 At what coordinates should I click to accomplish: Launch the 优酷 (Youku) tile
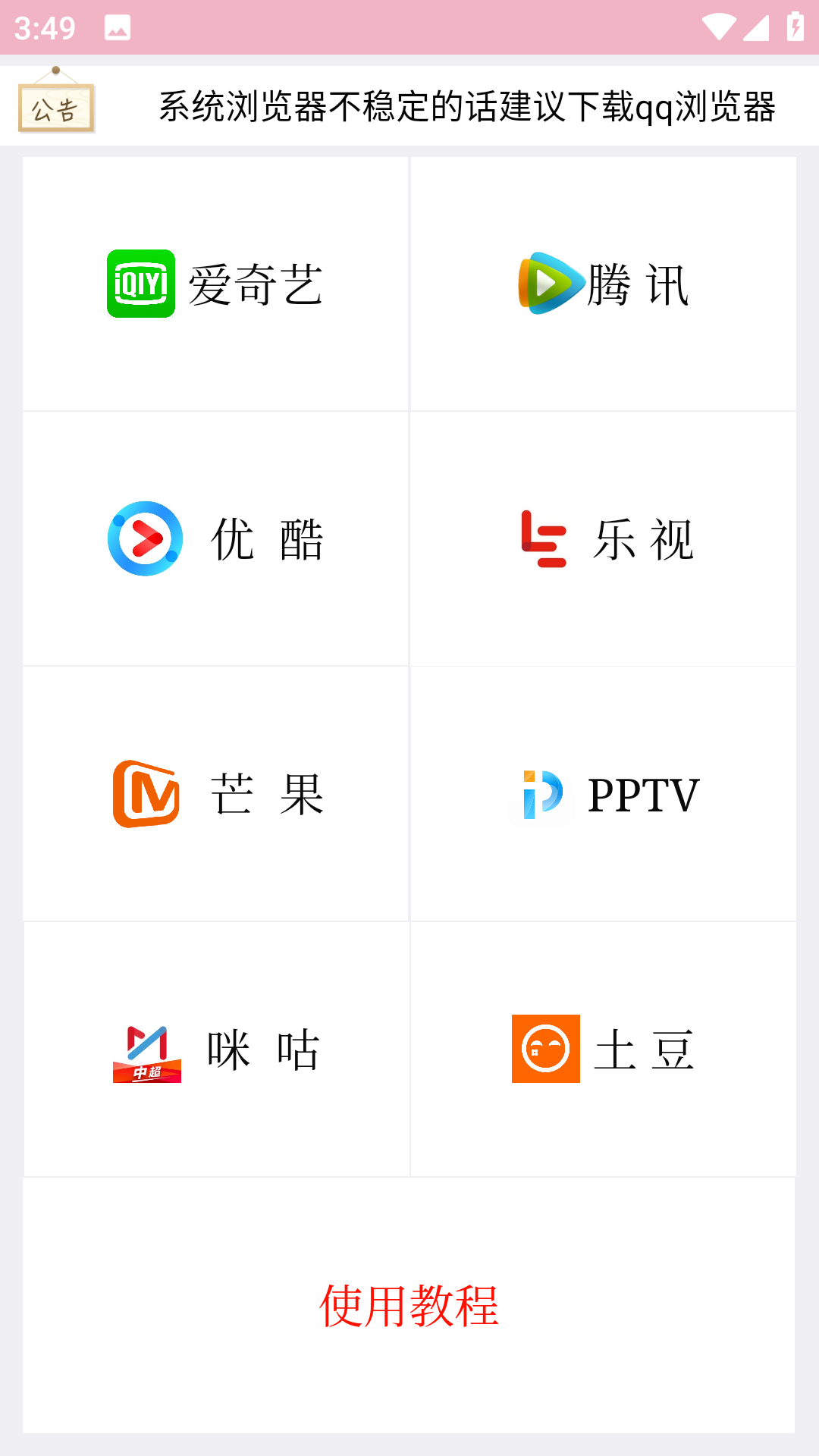216,539
